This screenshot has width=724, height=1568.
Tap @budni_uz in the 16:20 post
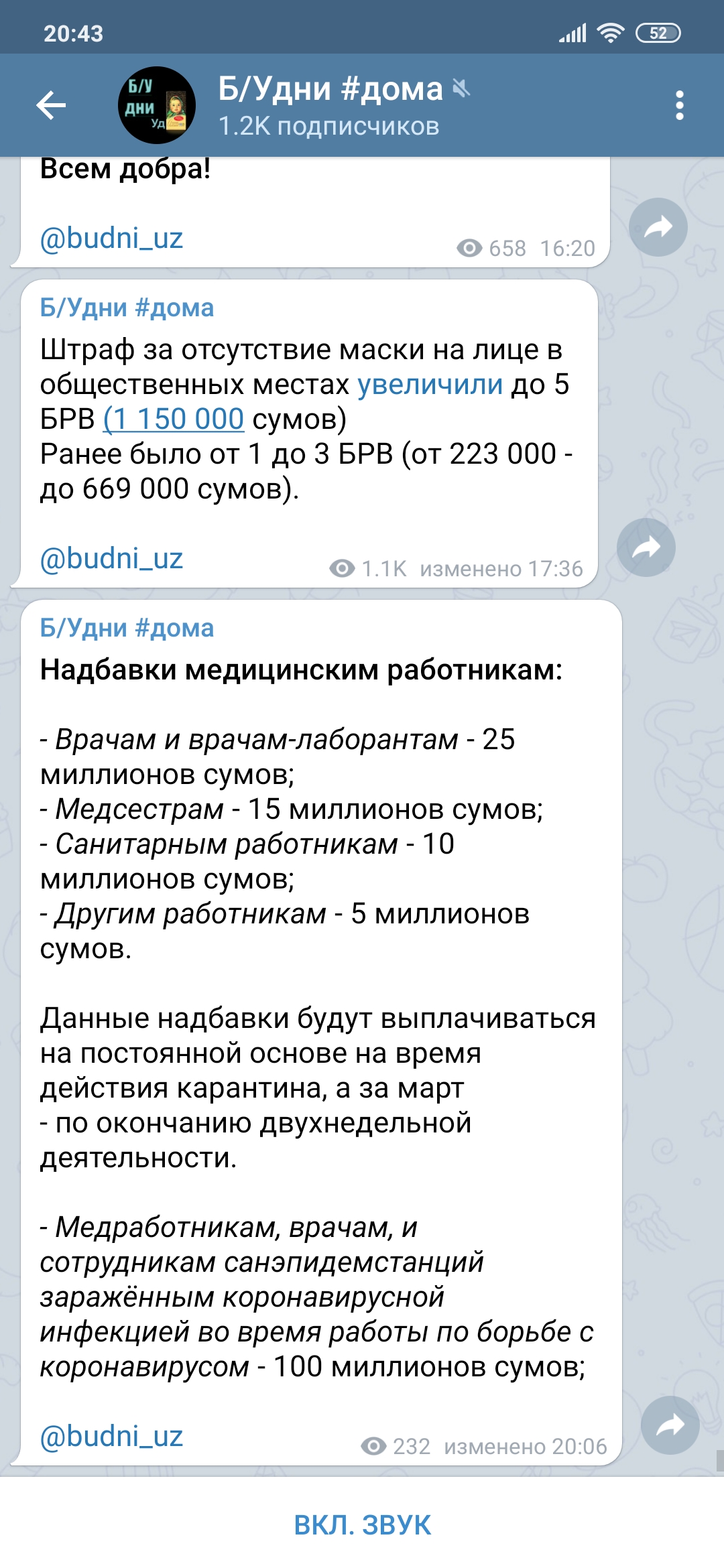point(111,239)
